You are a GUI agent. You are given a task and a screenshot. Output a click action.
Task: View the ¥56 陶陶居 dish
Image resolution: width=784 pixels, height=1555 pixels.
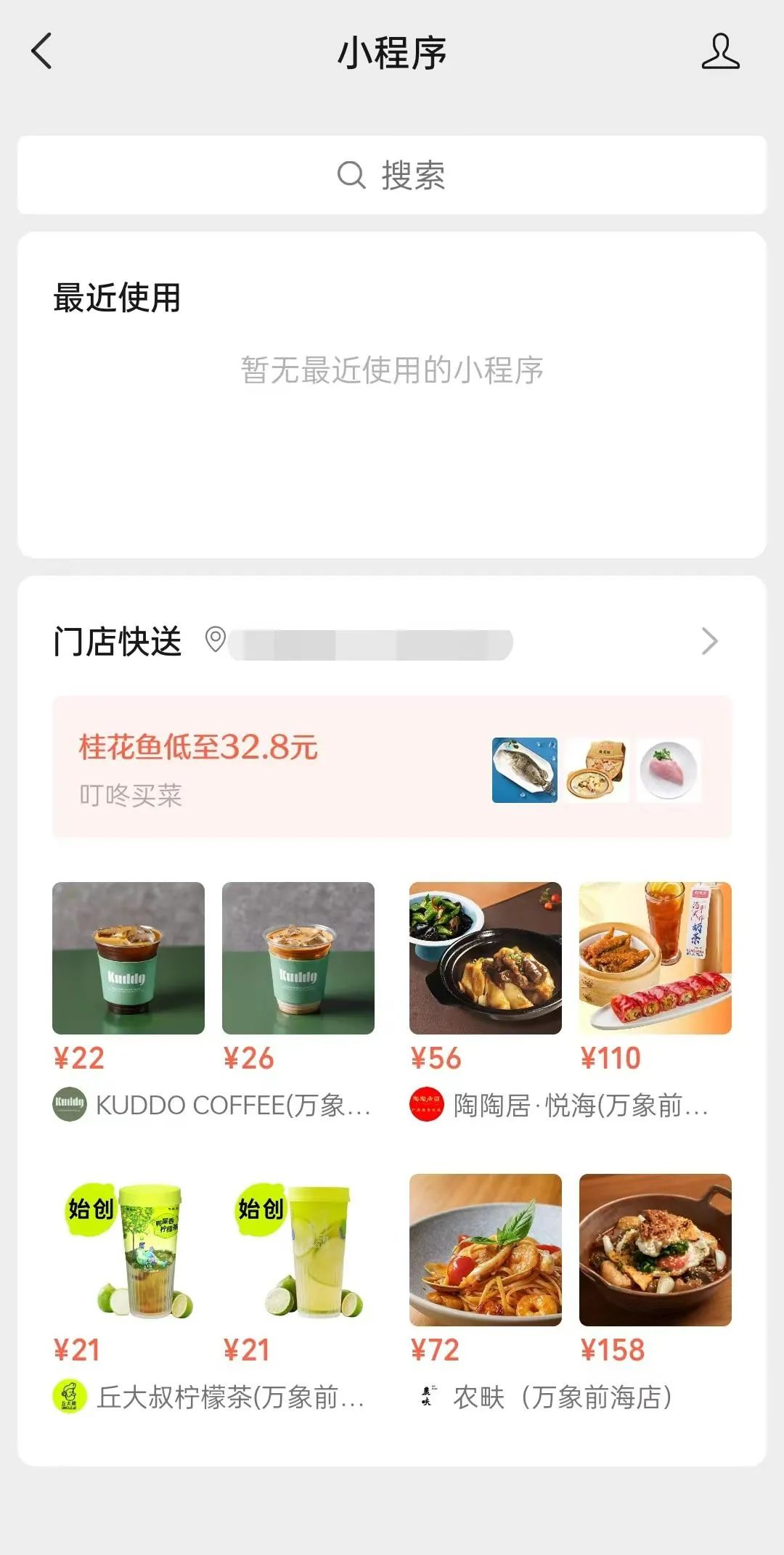pyautogui.click(x=486, y=958)
